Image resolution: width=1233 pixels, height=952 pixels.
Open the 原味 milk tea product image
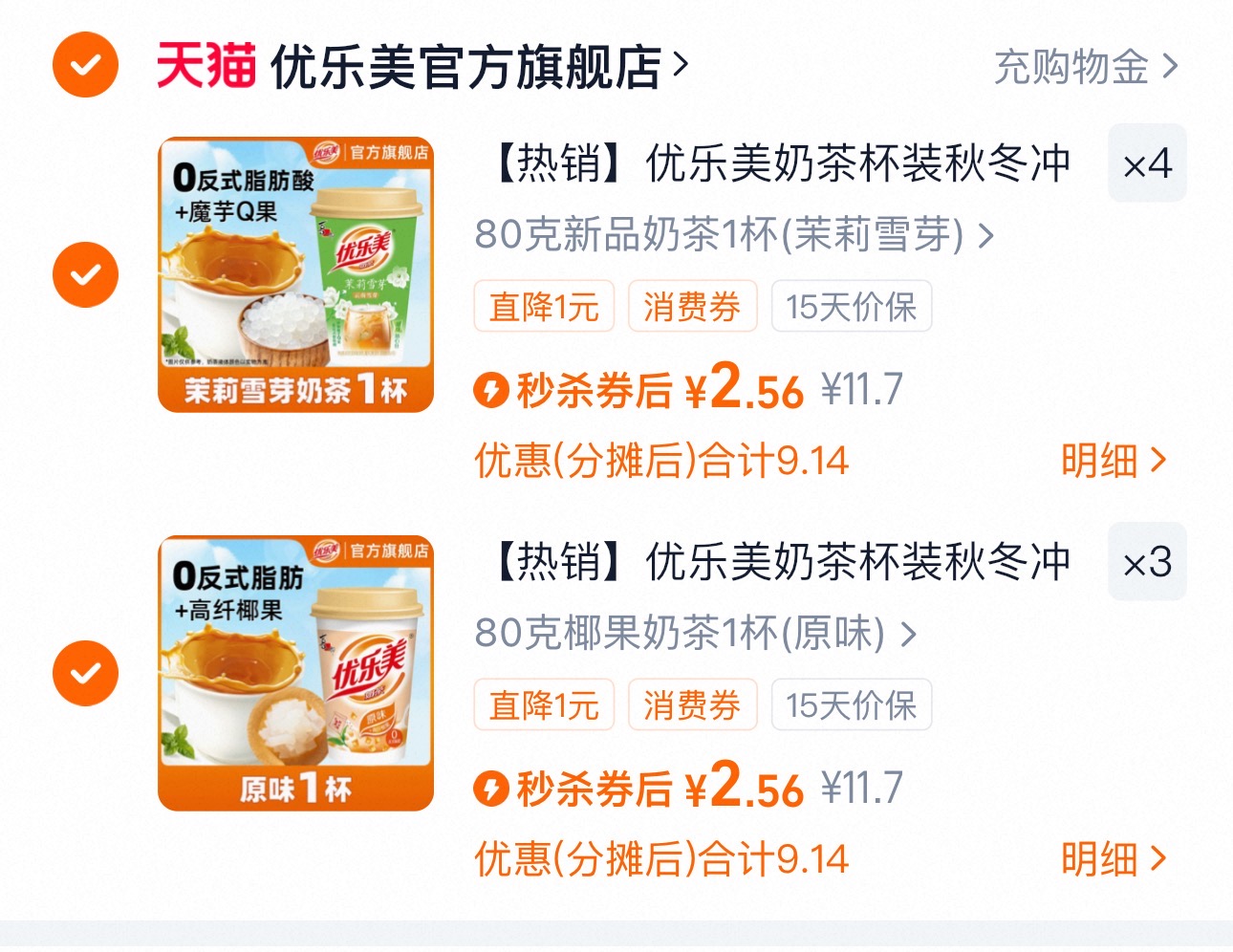tap(295, 673)
